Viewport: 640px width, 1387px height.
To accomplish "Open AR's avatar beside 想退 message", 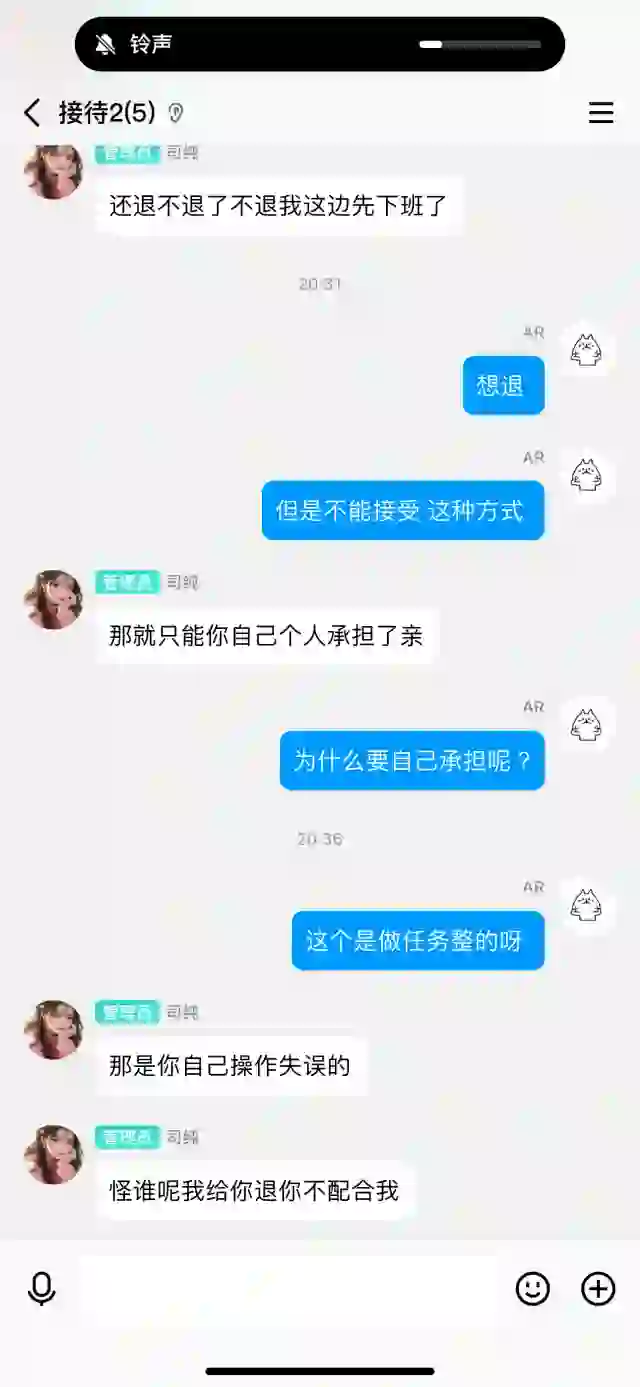I will (586, 350).
